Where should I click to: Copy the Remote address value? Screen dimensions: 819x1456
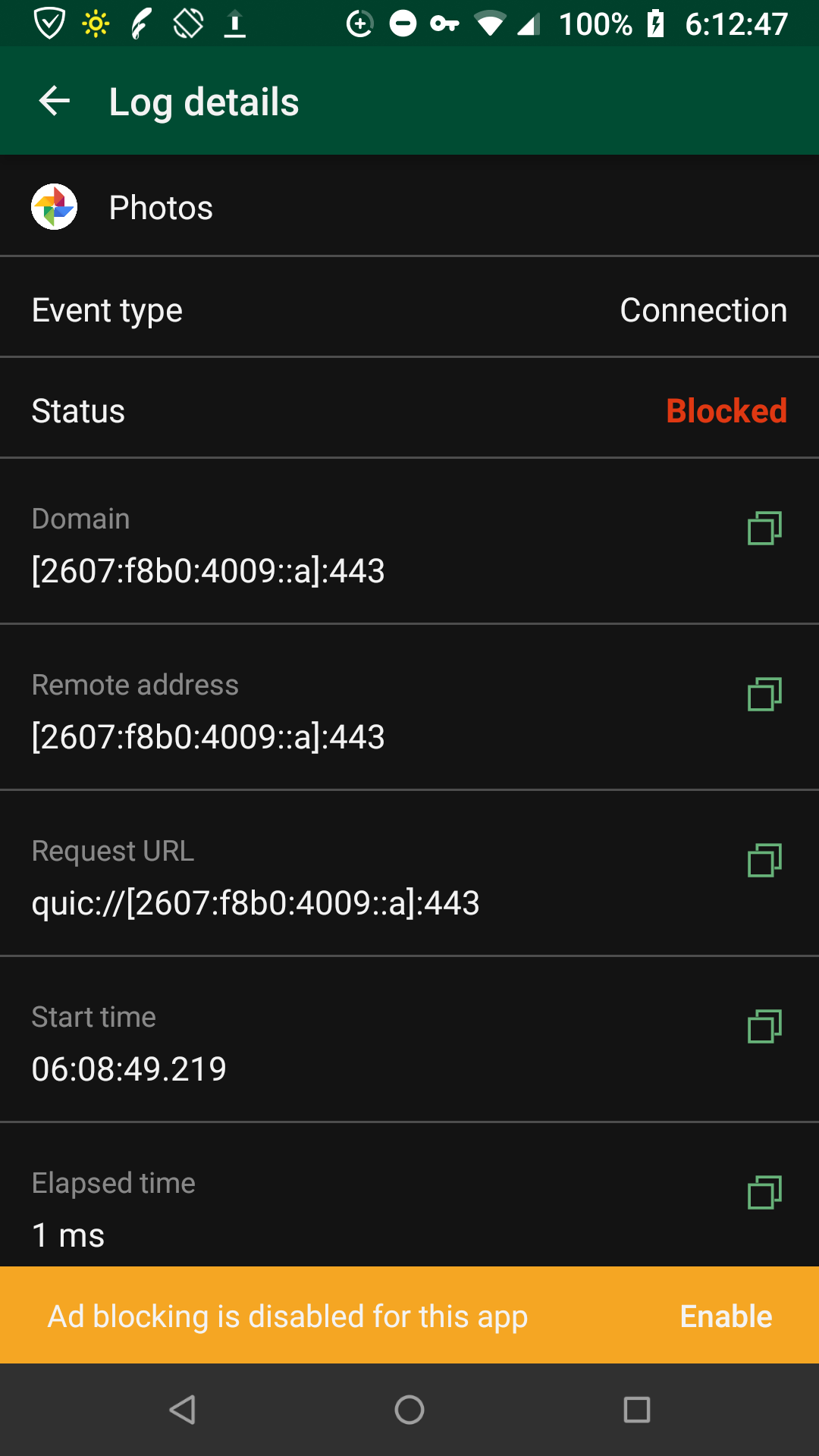764,694
